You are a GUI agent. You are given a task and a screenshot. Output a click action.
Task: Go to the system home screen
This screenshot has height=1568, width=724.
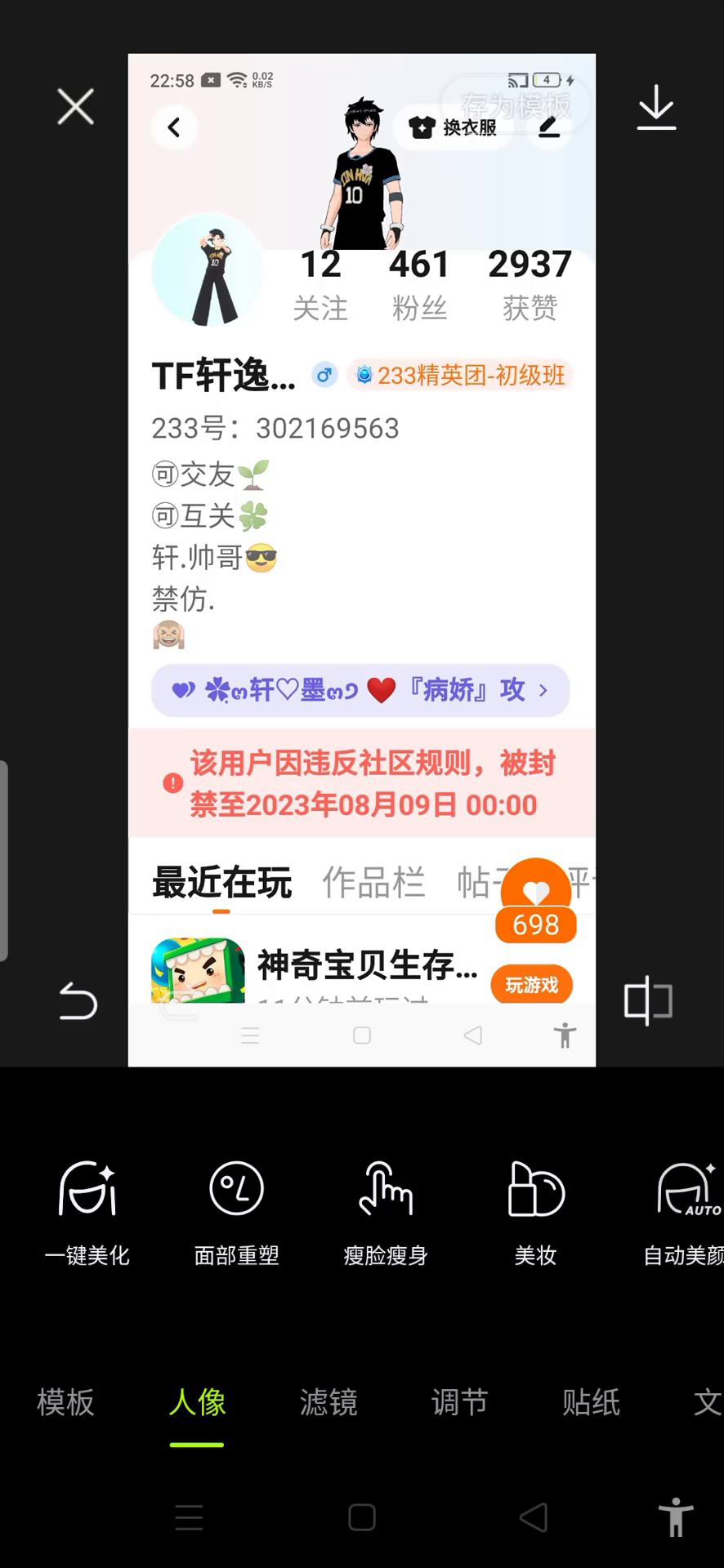[362, 1517]
